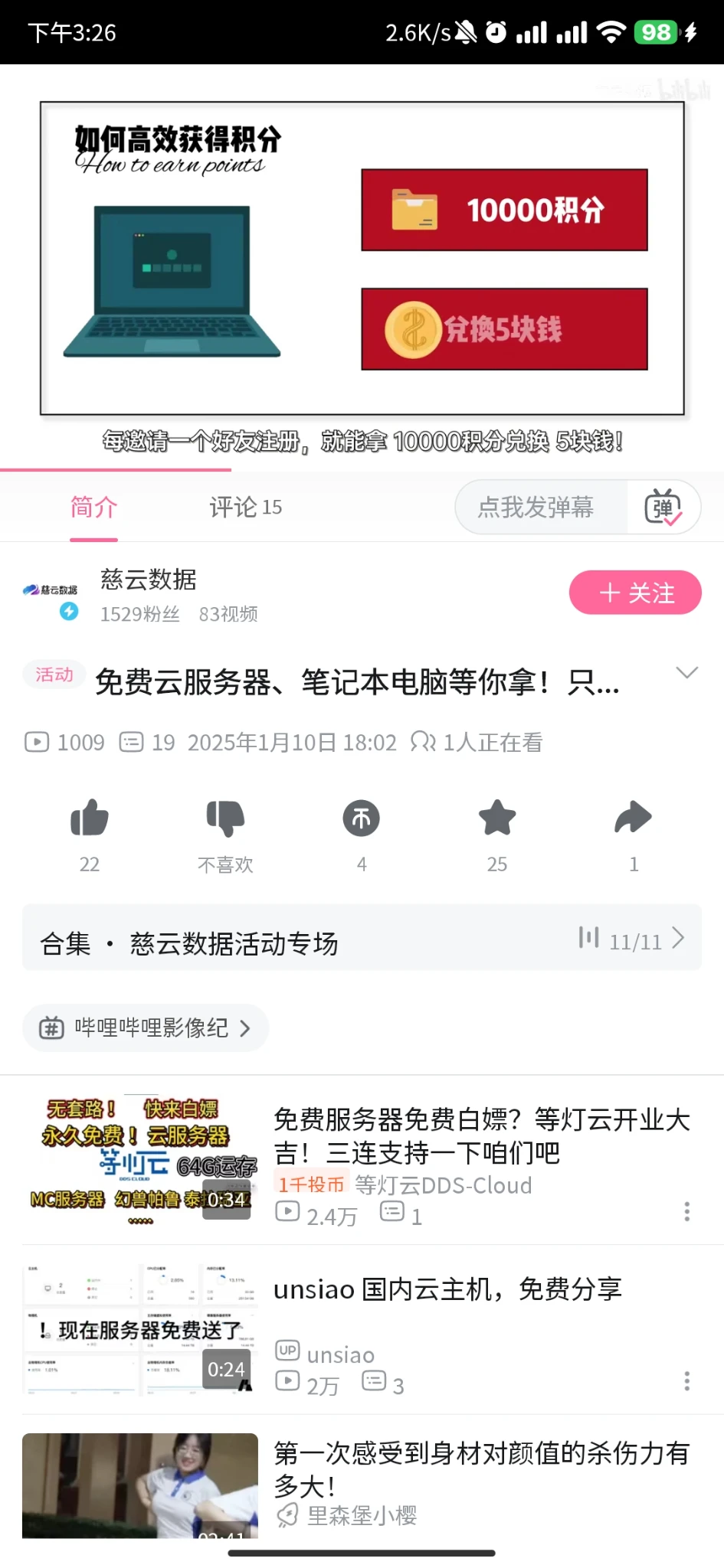Open the 等灯云开业大吉 recommended video

tap(481, 1136)
